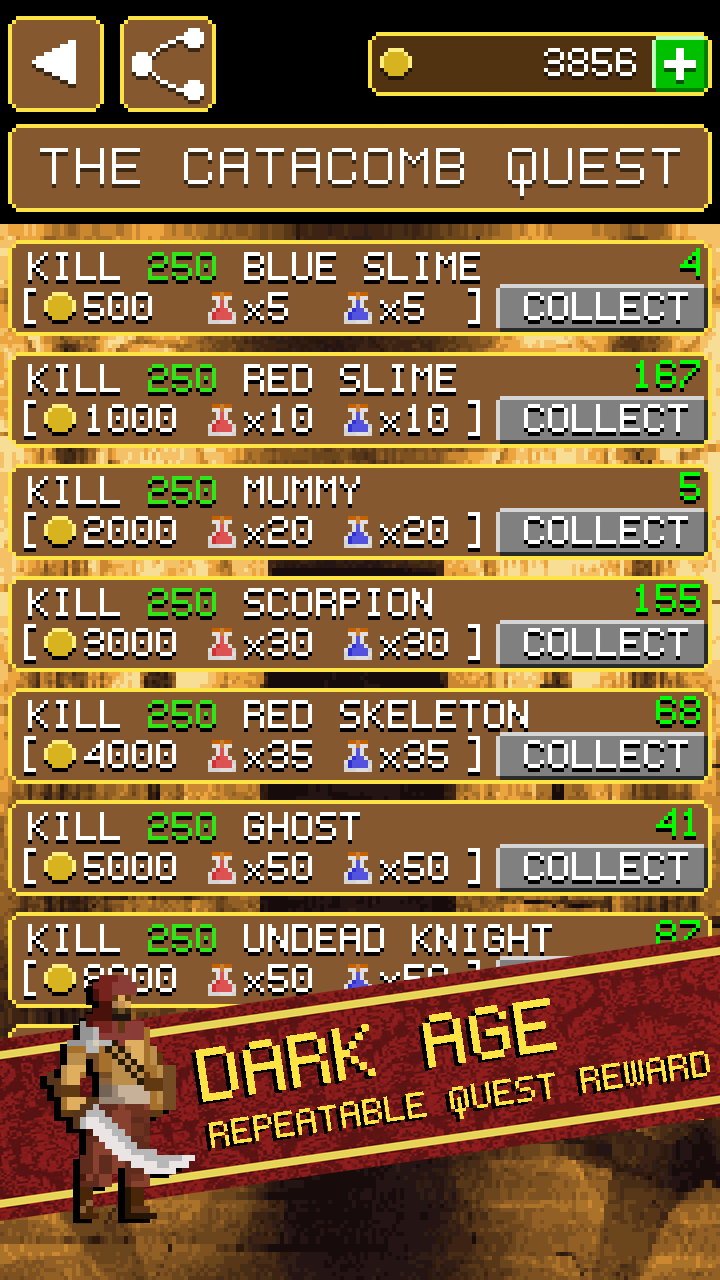The image size is (720, 1280).
Task: Collect the Red Skeleton quest reward
Action: coord(602,756)
